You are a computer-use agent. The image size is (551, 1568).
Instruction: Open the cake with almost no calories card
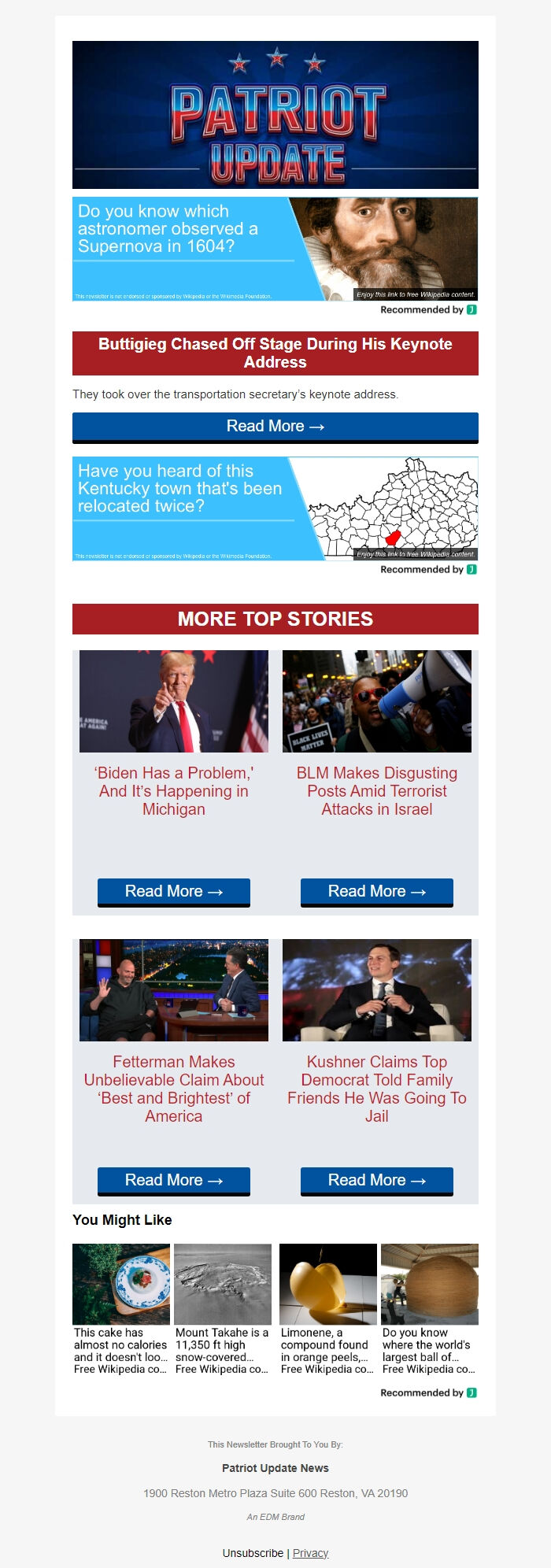coord(121,1309)
